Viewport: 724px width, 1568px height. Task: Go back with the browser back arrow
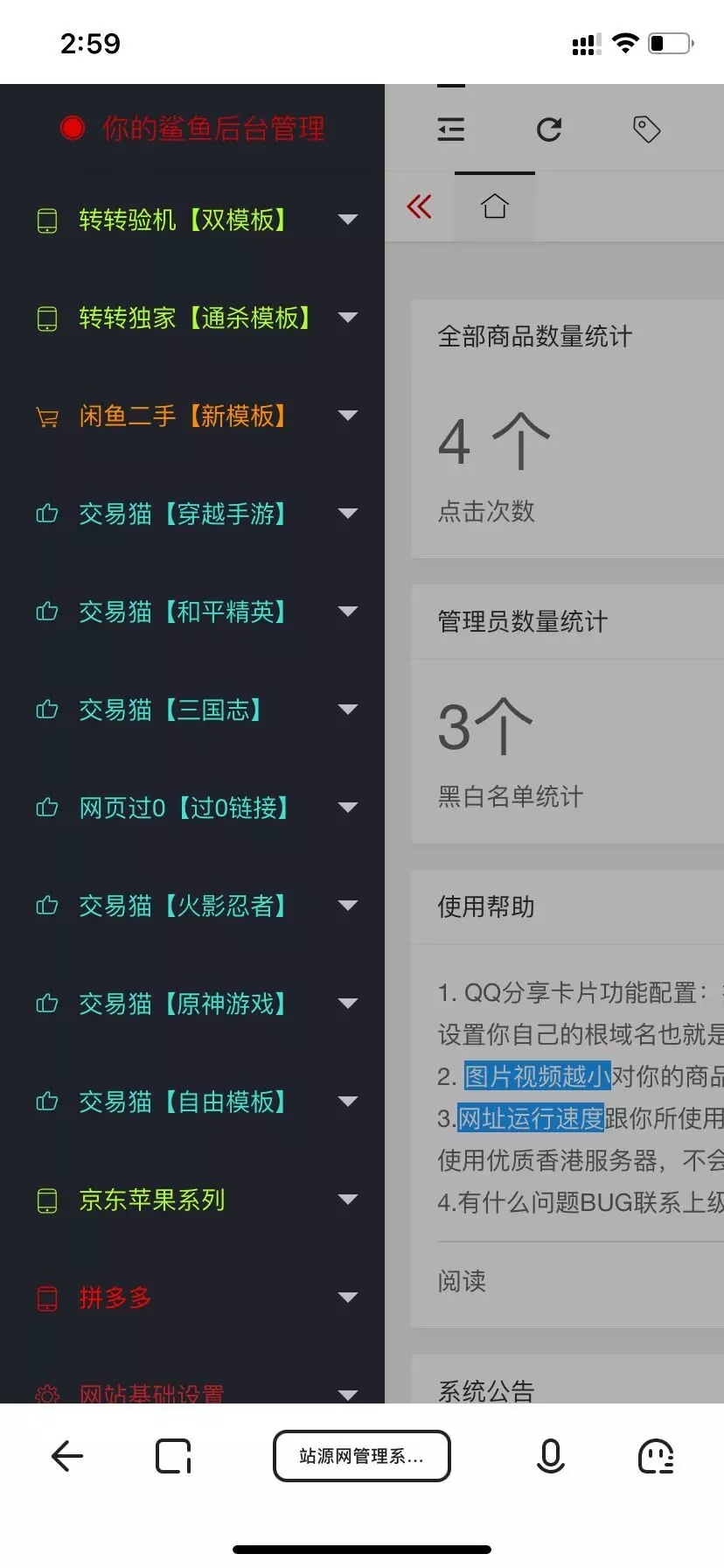pyautogui.click(x=67, y=1456)
